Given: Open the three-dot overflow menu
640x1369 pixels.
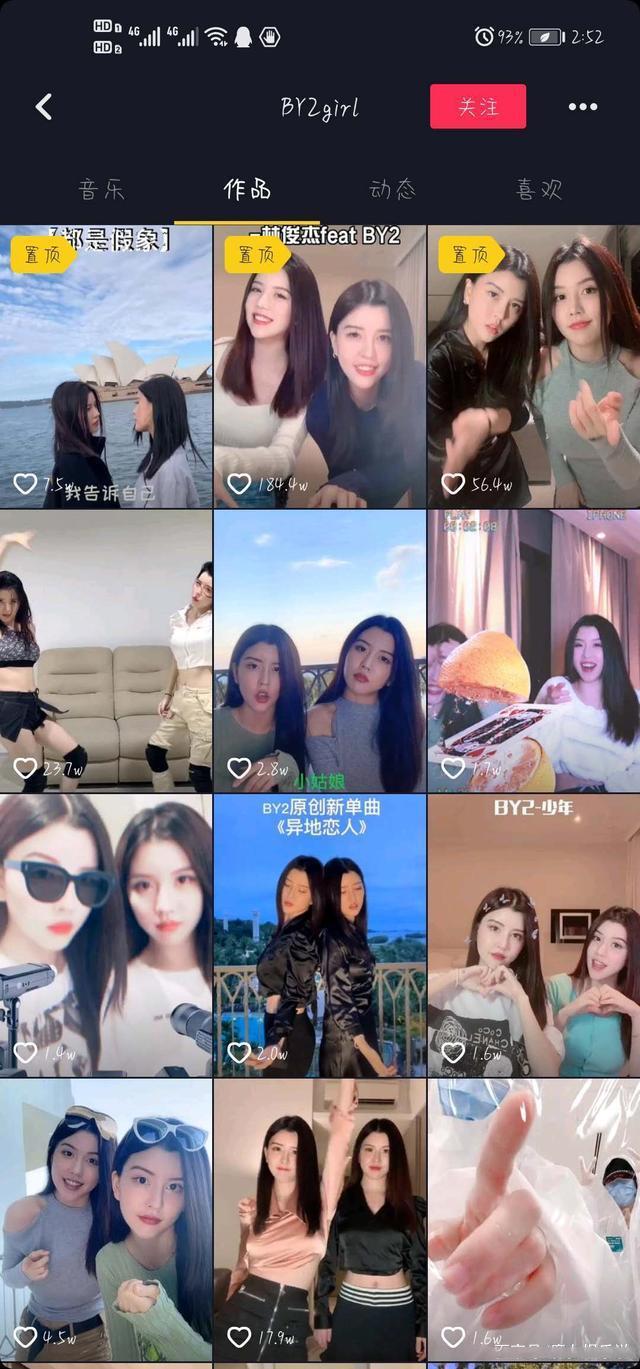Looking at the screenshot, I should point(582,107).
